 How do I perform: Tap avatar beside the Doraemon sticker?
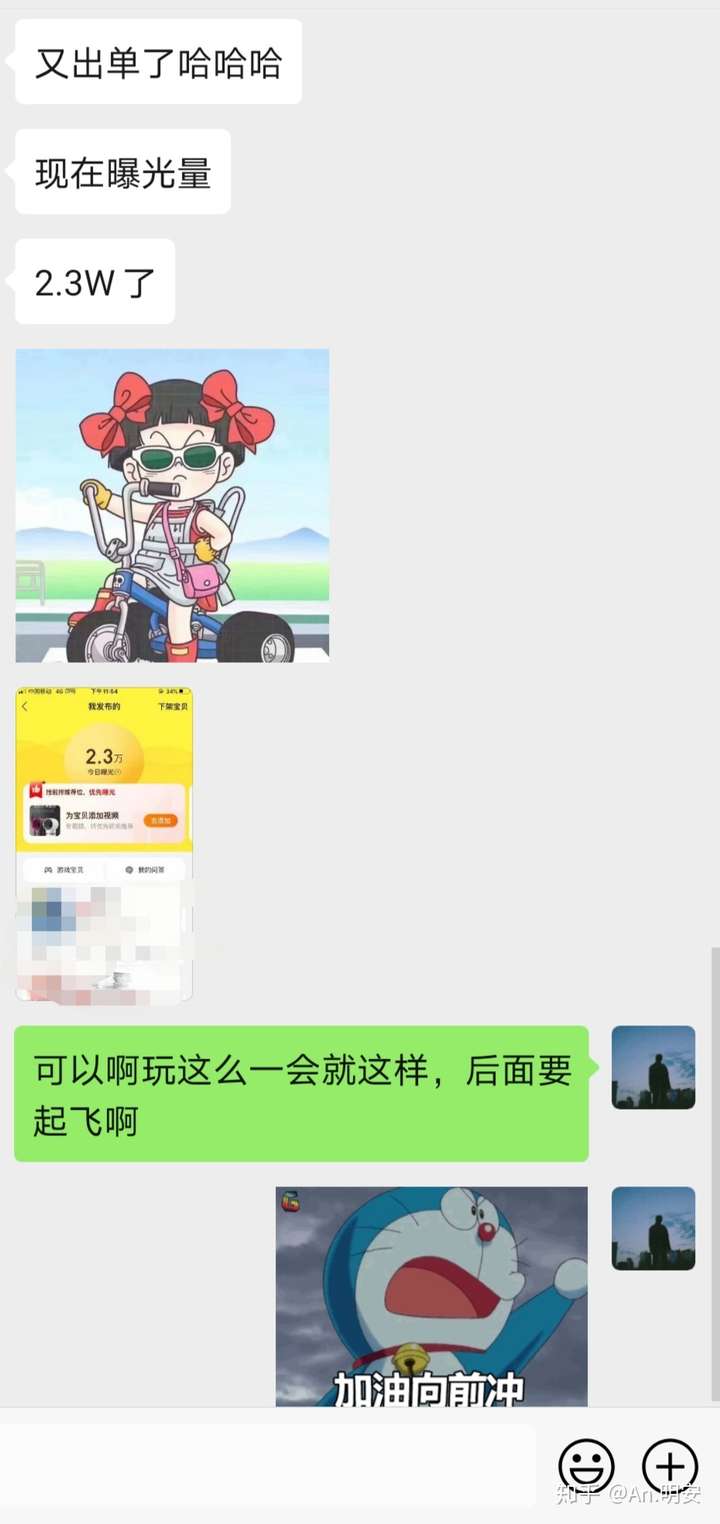653,1228
